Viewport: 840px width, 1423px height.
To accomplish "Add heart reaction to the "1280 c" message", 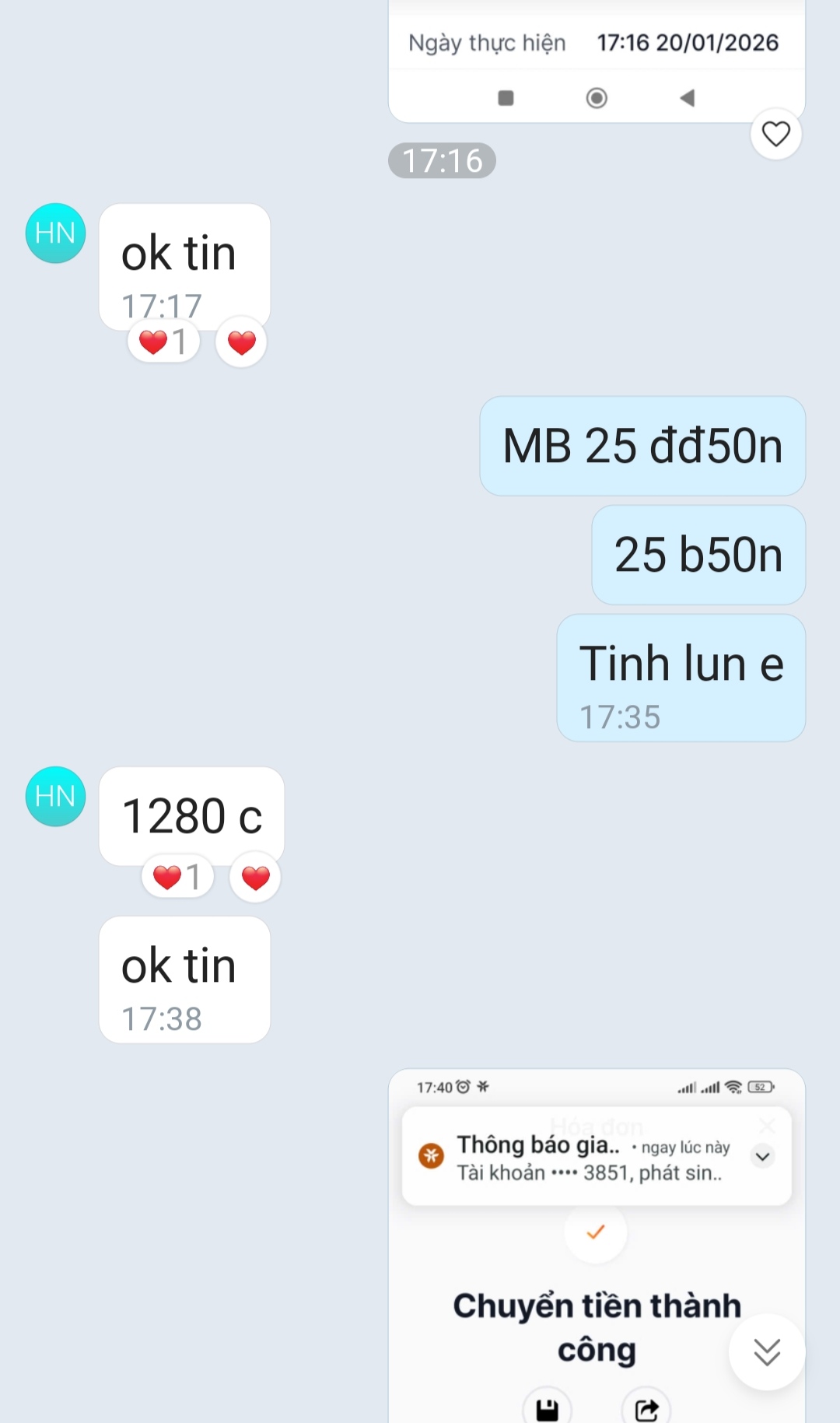I will 255,878.
